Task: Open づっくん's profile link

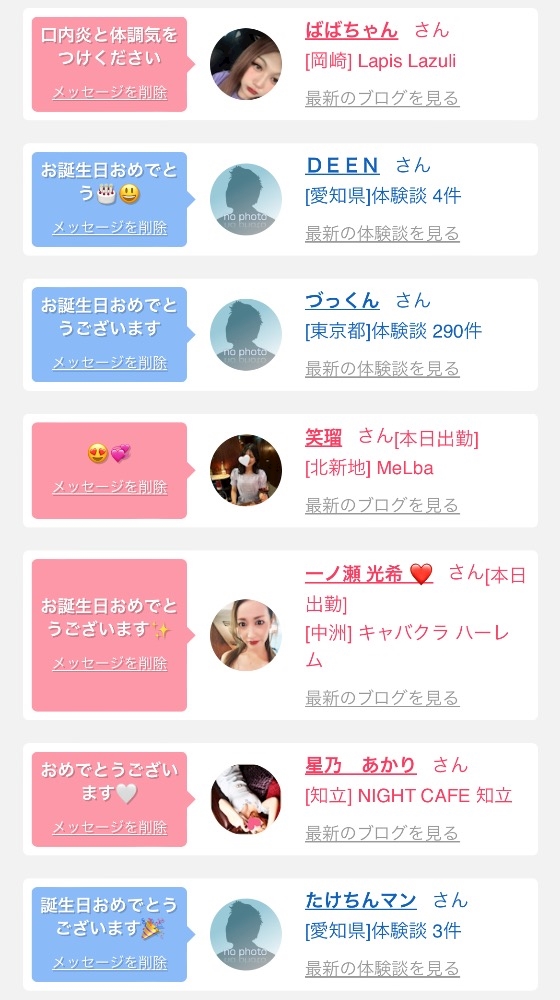Action: [343, 301]
